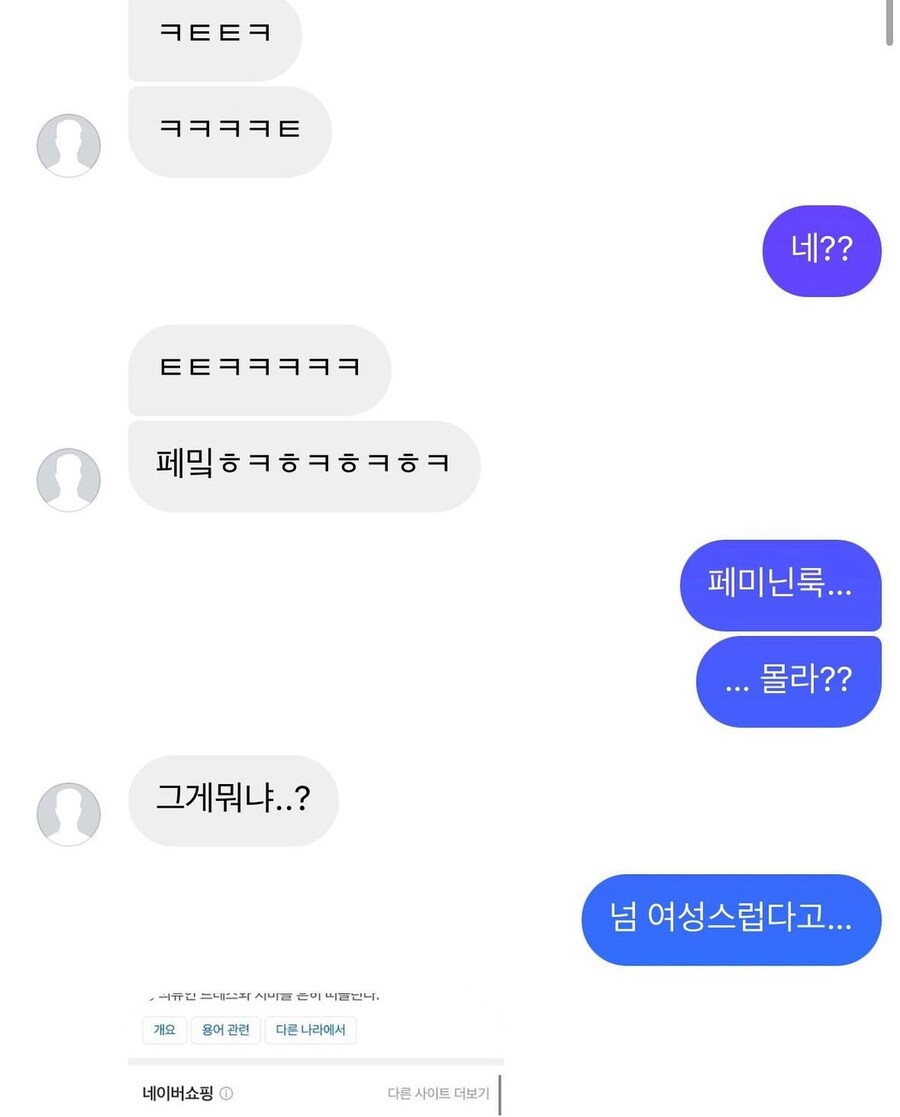900x1117 pixels.
Task: Select the 그게뭐냐..? gray bubble
Action: coord(233,800)
